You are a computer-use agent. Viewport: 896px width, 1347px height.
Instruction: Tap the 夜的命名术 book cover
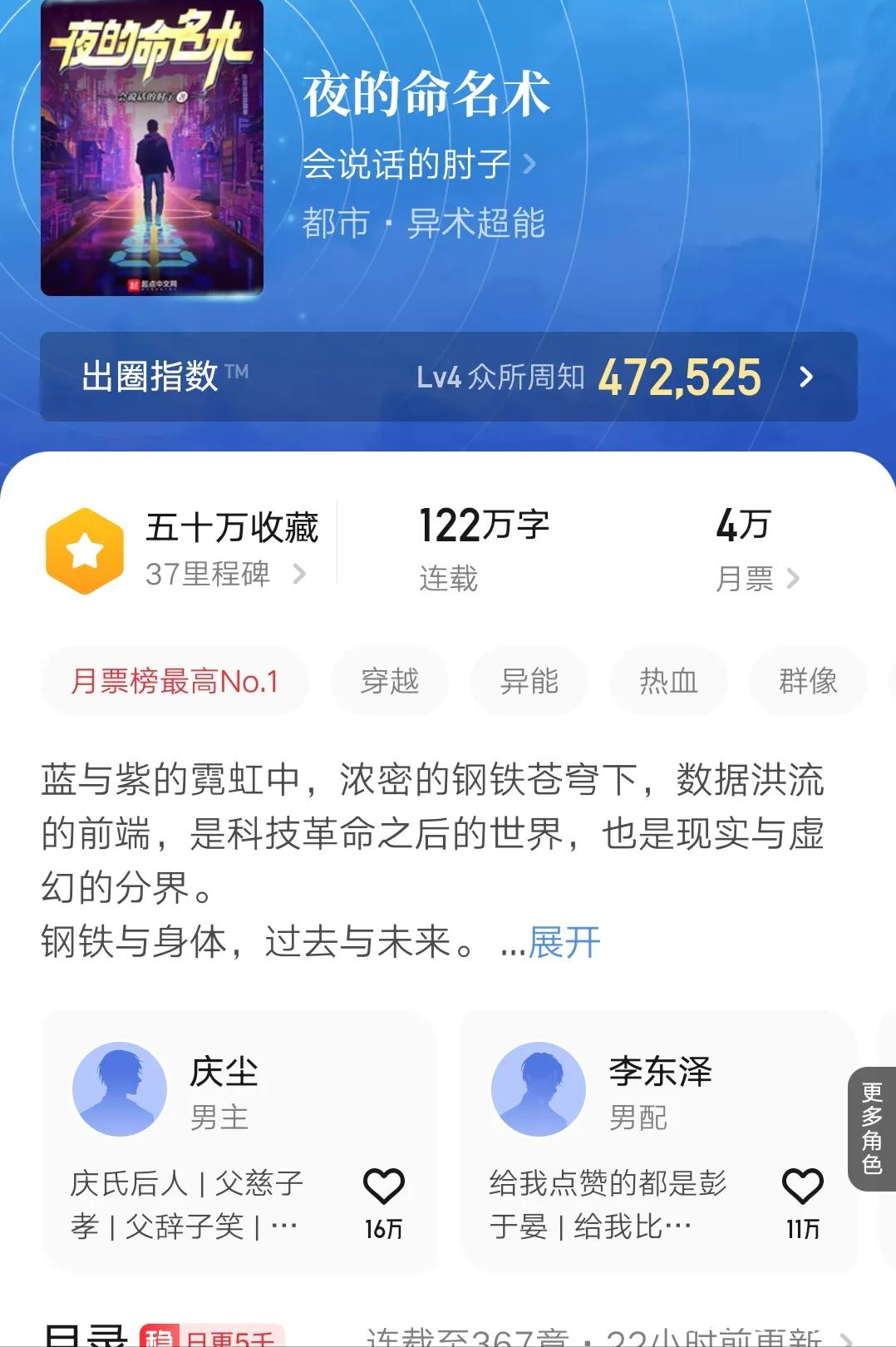(152, 148)
